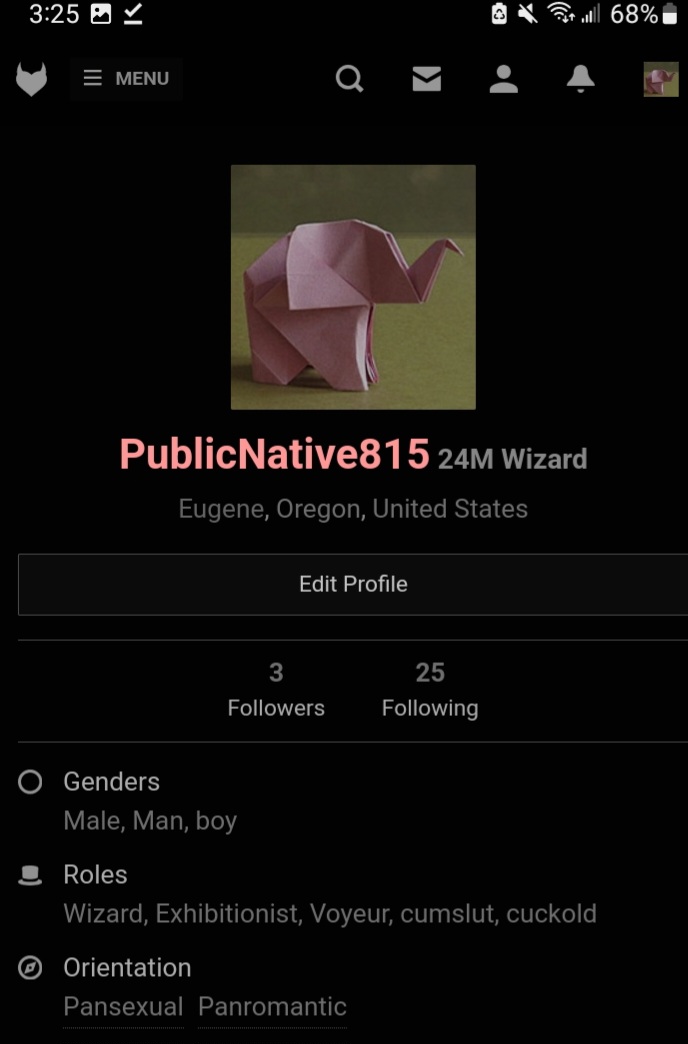
Task: View the 3 Followers list
Action: [276, 690]
